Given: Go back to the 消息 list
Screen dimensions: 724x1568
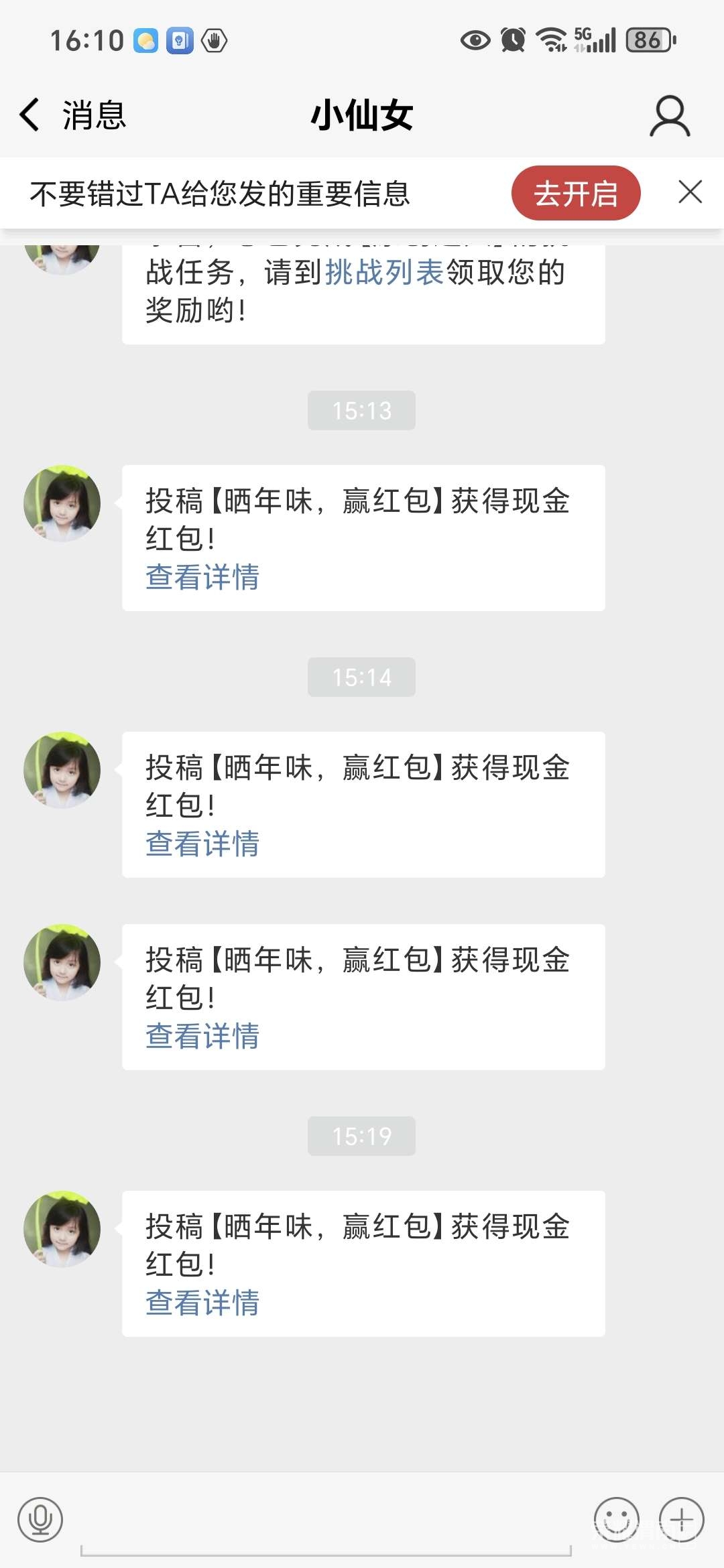Looking at the screenshot, I should coord(70,115).
